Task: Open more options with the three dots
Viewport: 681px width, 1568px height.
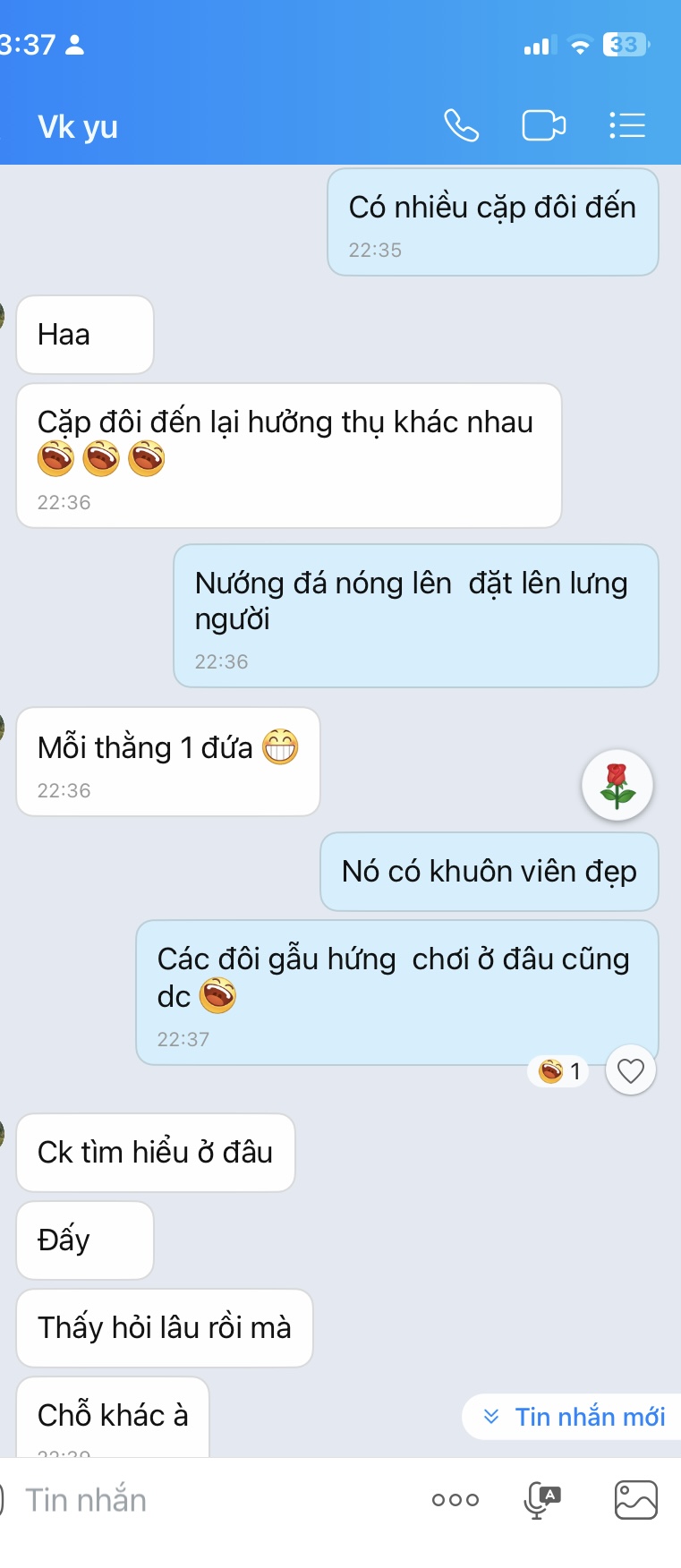Action: tap(455, 1500)
